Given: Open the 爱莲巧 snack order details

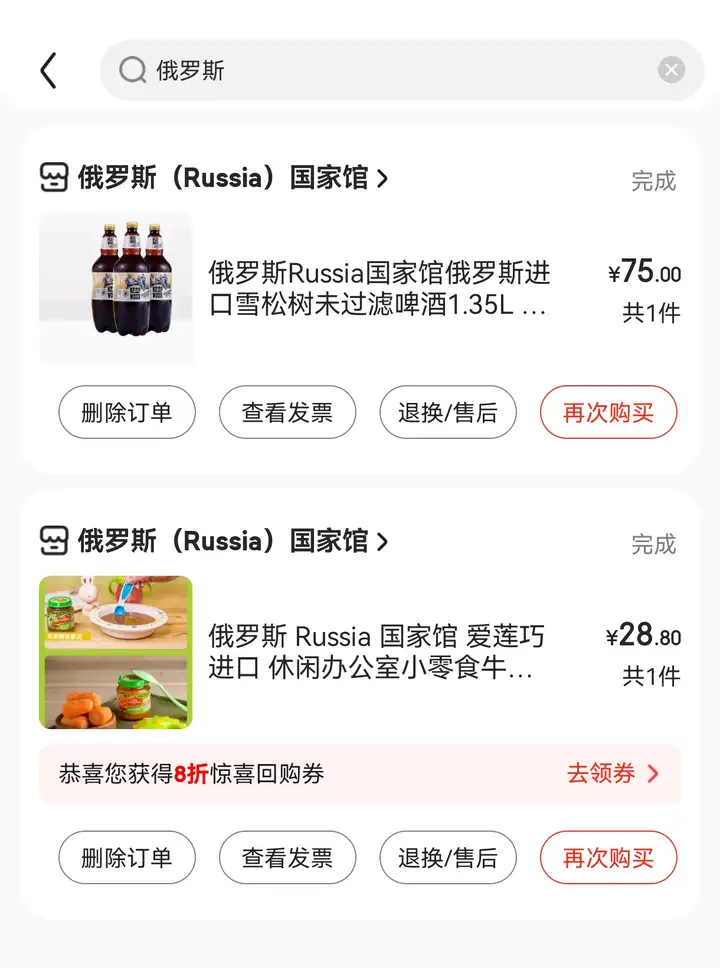Looking at the screenshot, I should point(380,652).
